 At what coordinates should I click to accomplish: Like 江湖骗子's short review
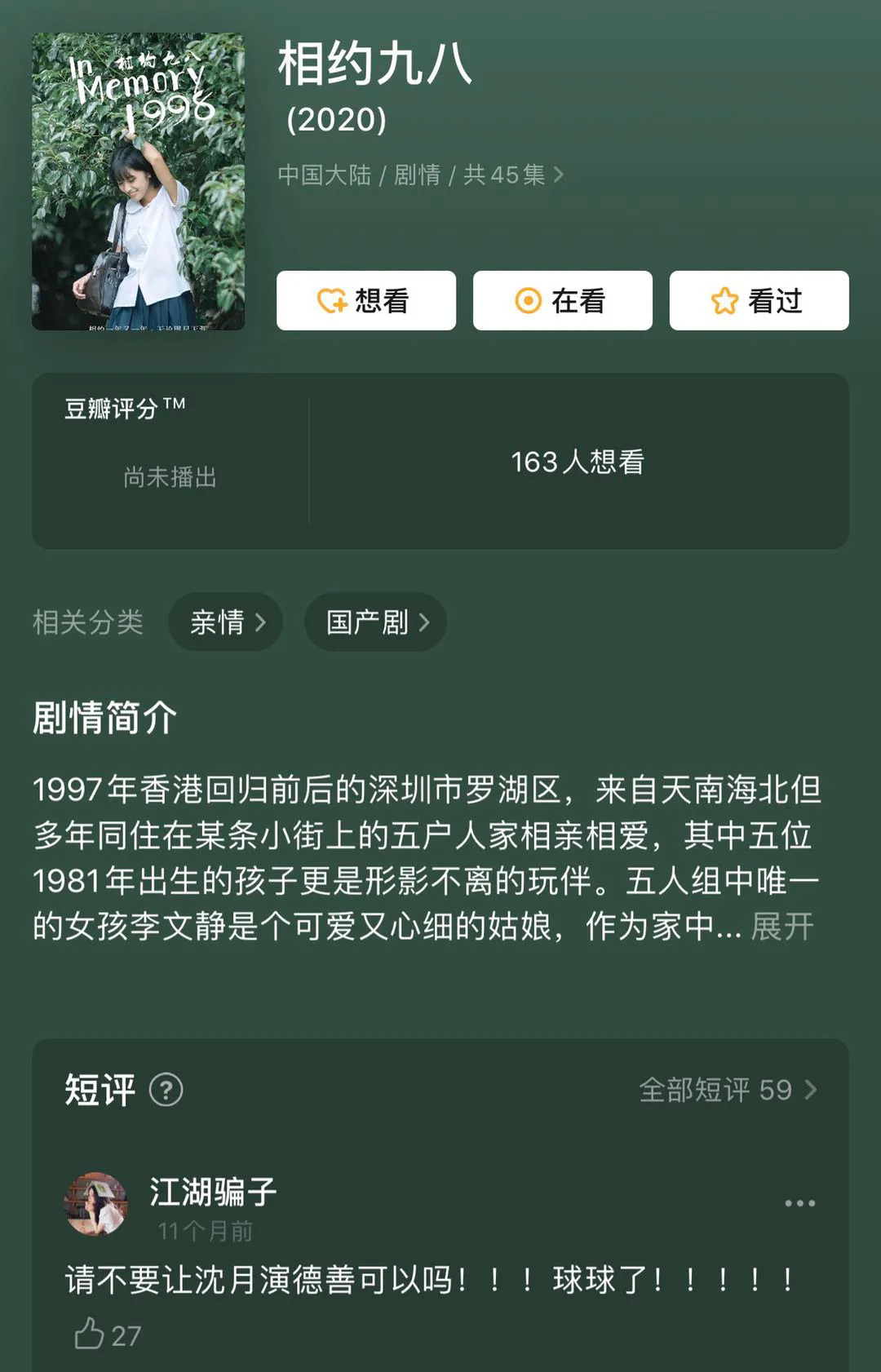91,1334
